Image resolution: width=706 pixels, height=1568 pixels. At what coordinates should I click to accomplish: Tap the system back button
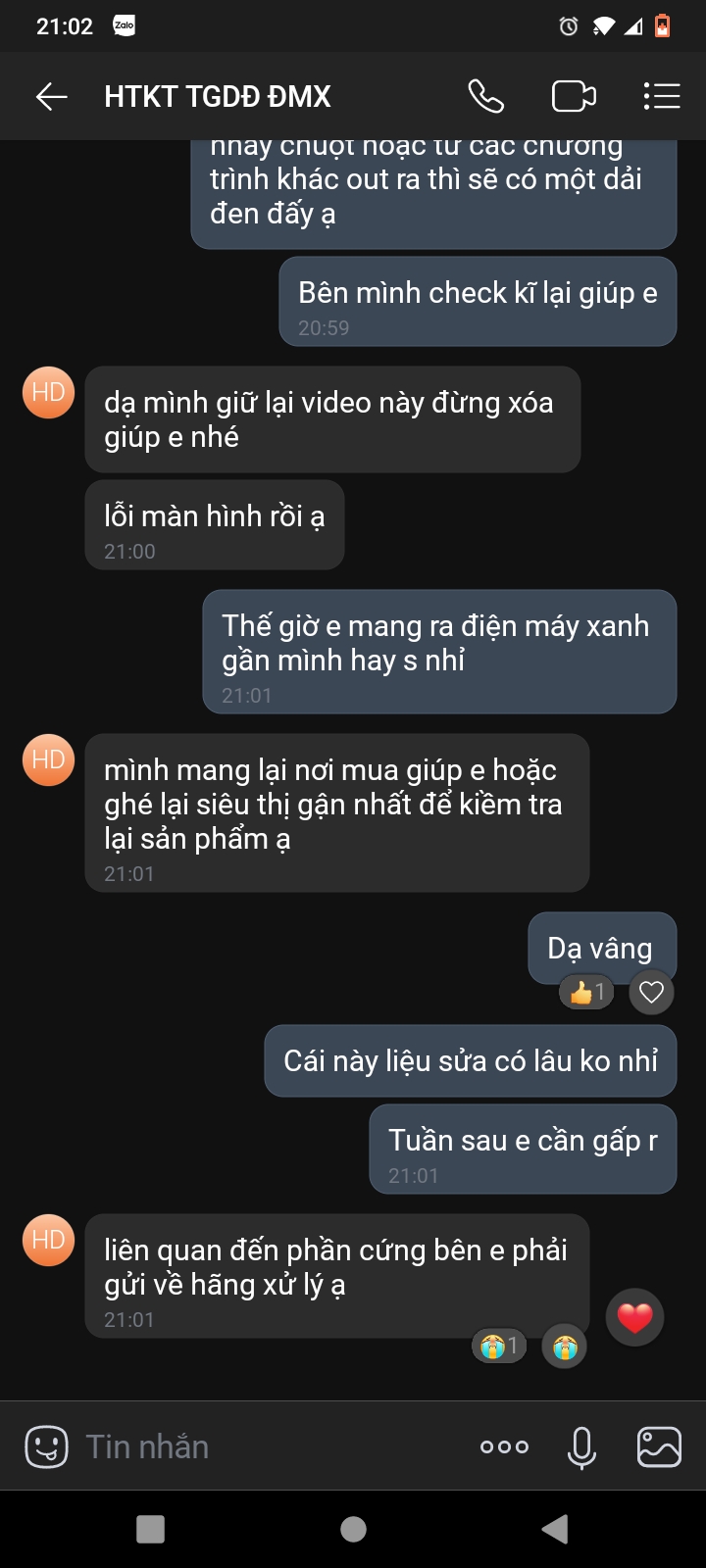click(555, 1529)
